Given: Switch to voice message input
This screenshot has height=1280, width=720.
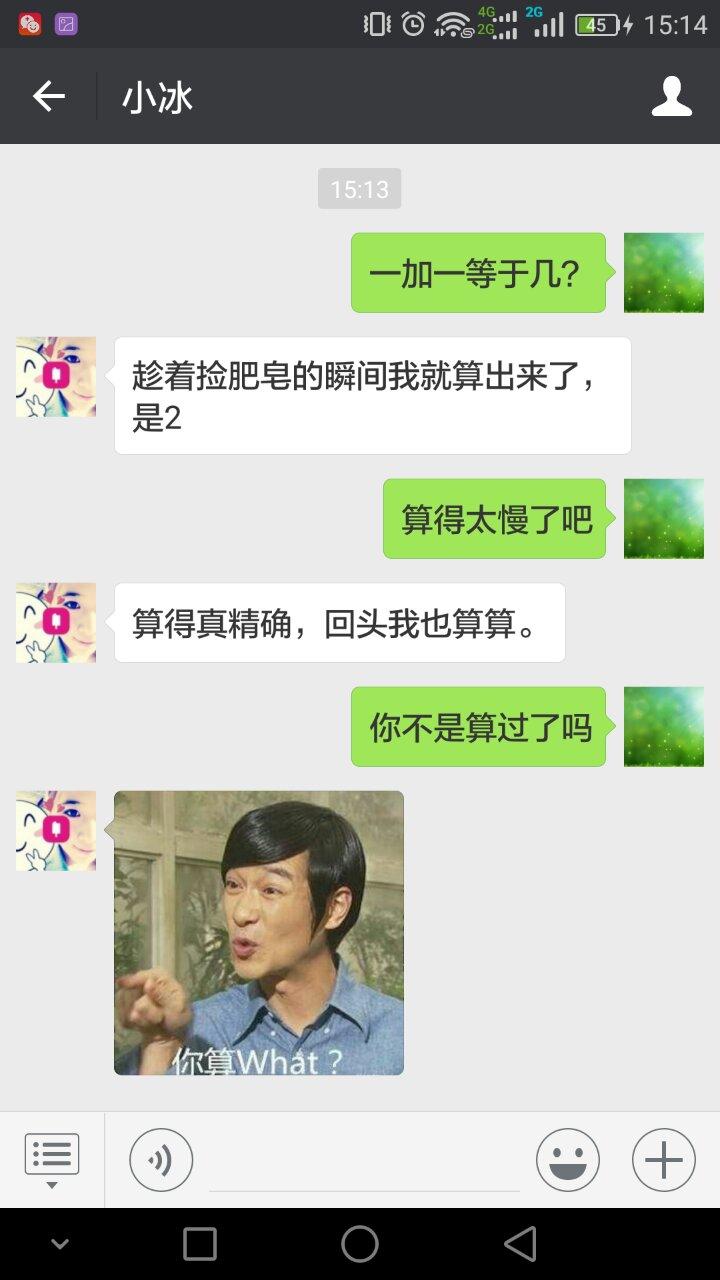Looking at the screenshot, I should point(161,1160).
